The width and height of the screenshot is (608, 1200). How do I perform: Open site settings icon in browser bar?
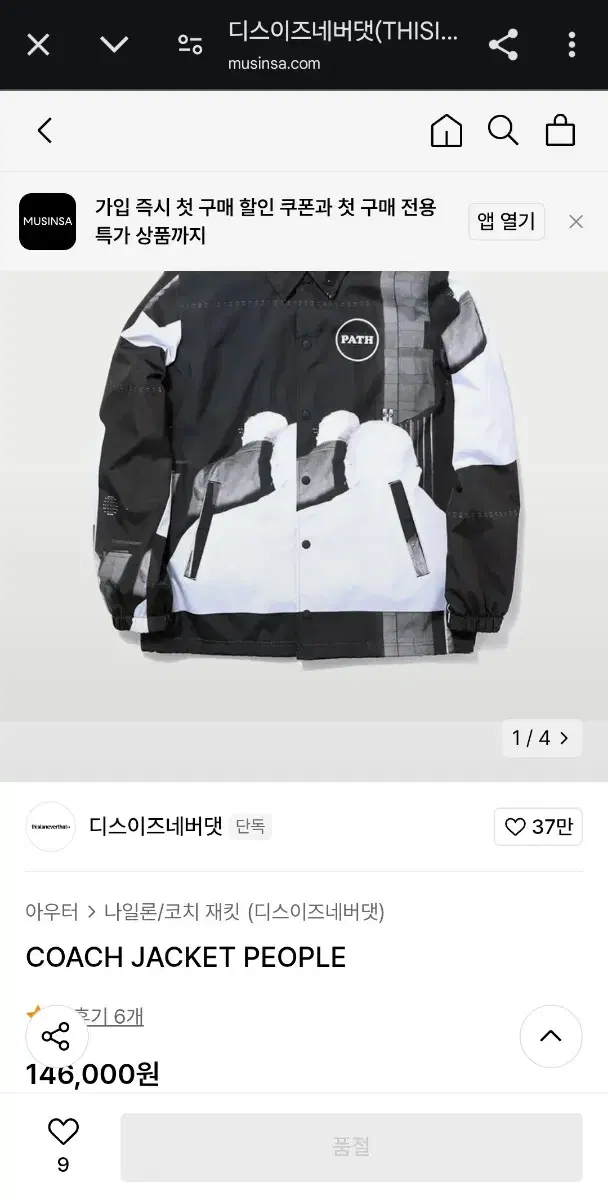pos(190,44)
